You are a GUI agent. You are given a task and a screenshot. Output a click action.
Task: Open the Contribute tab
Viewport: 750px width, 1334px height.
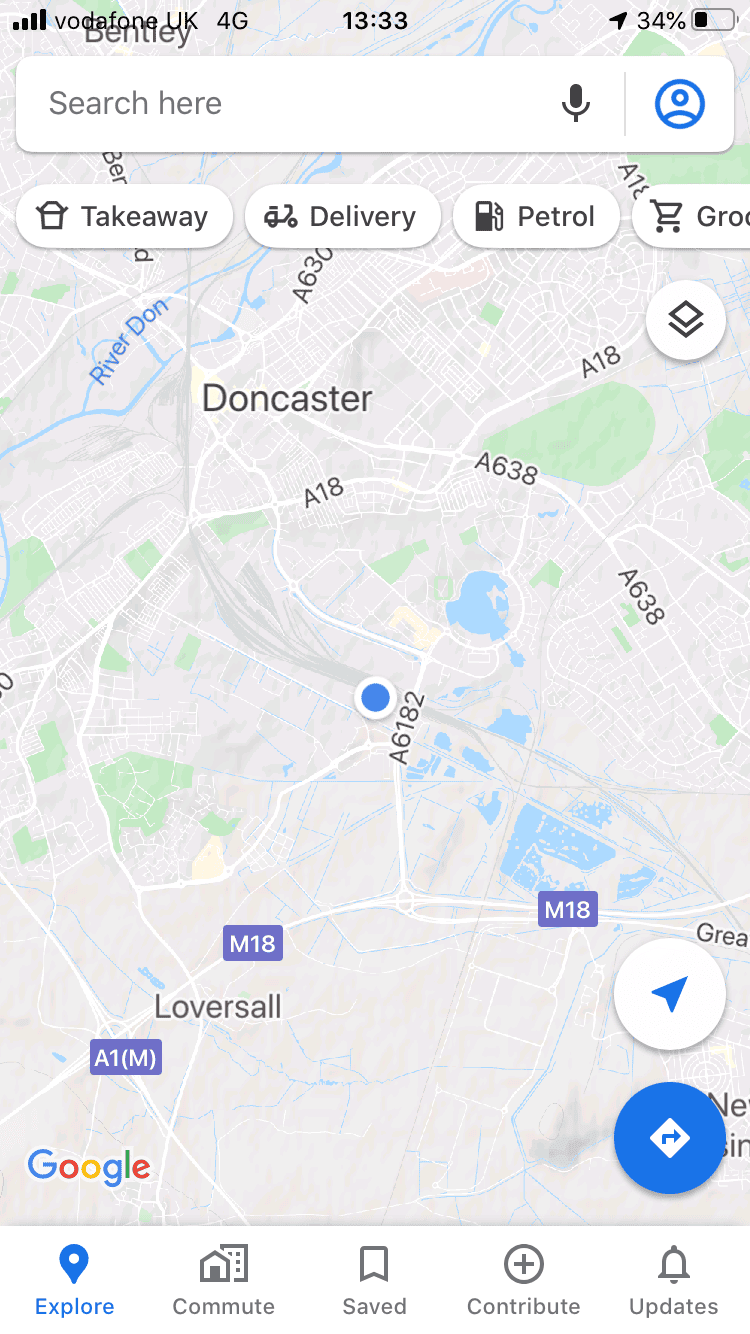coord(524,1281)
